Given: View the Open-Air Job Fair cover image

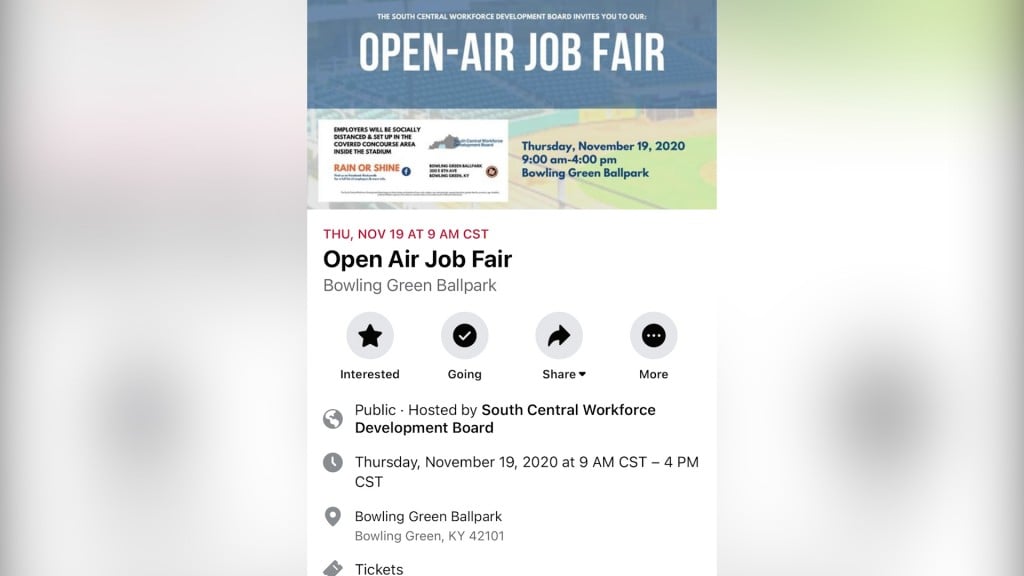Looking at the screenshot, I should pos(511,104).
